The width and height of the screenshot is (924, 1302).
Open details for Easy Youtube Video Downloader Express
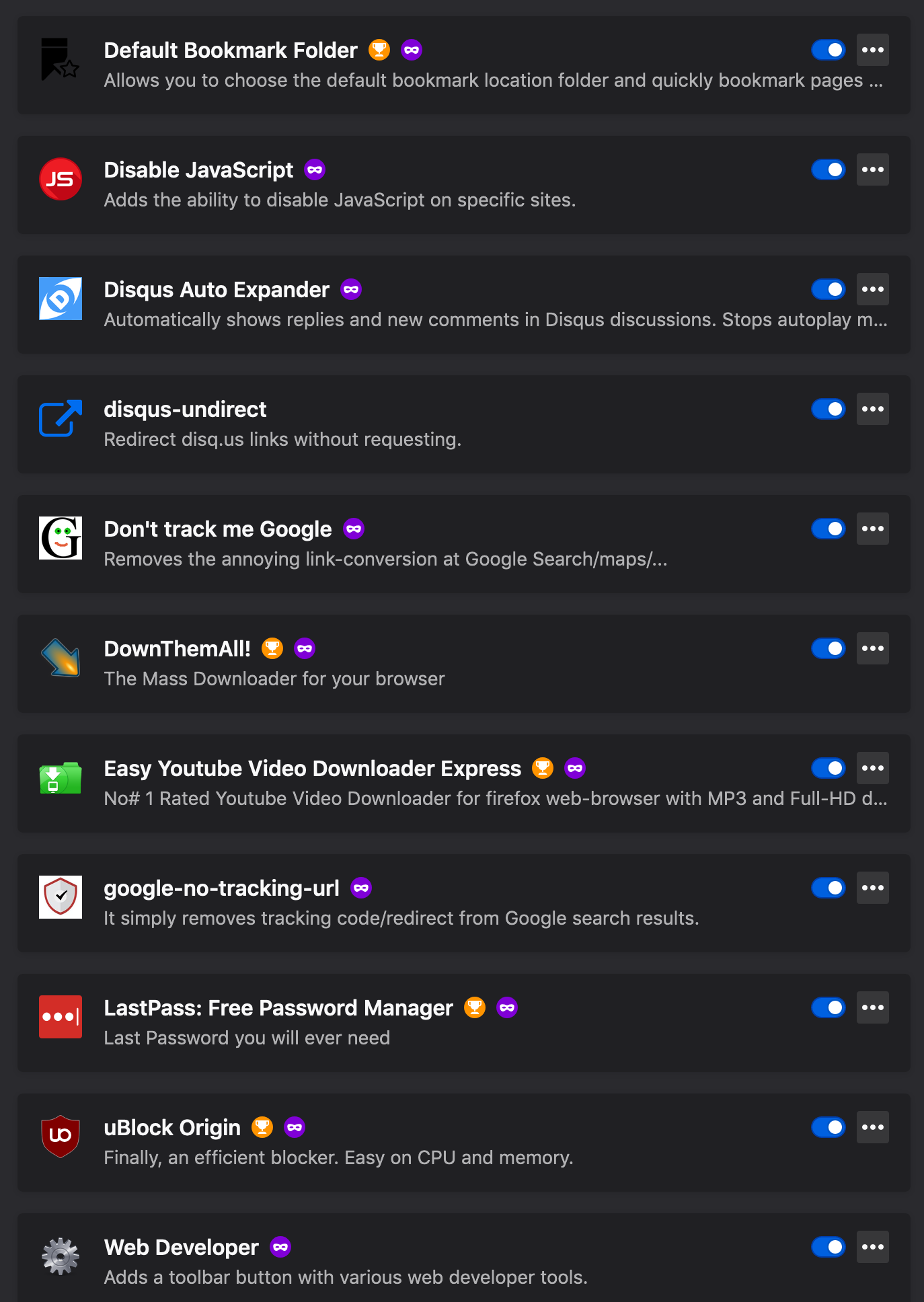click(312, 768)
